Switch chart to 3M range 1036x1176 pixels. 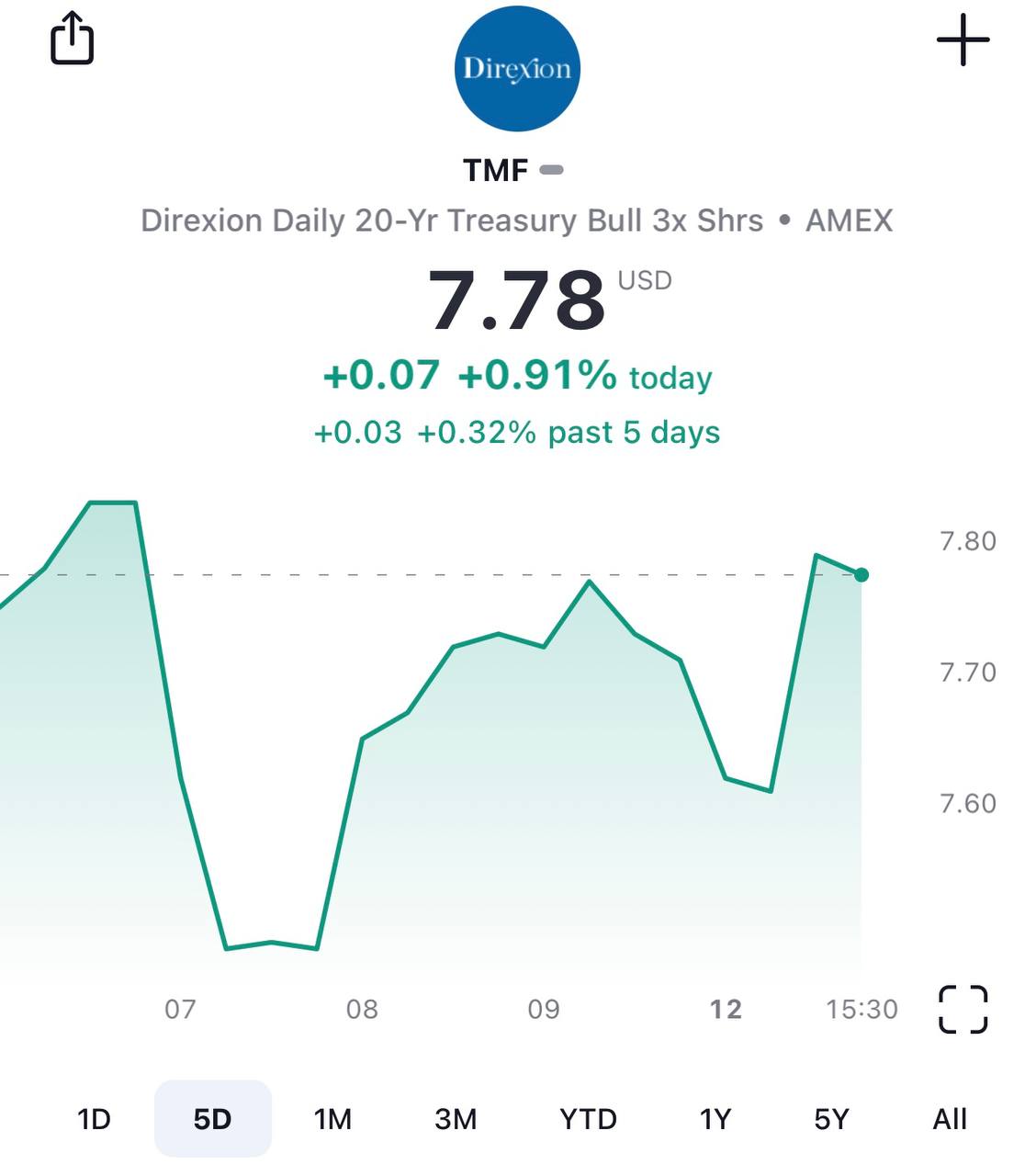456,1119
